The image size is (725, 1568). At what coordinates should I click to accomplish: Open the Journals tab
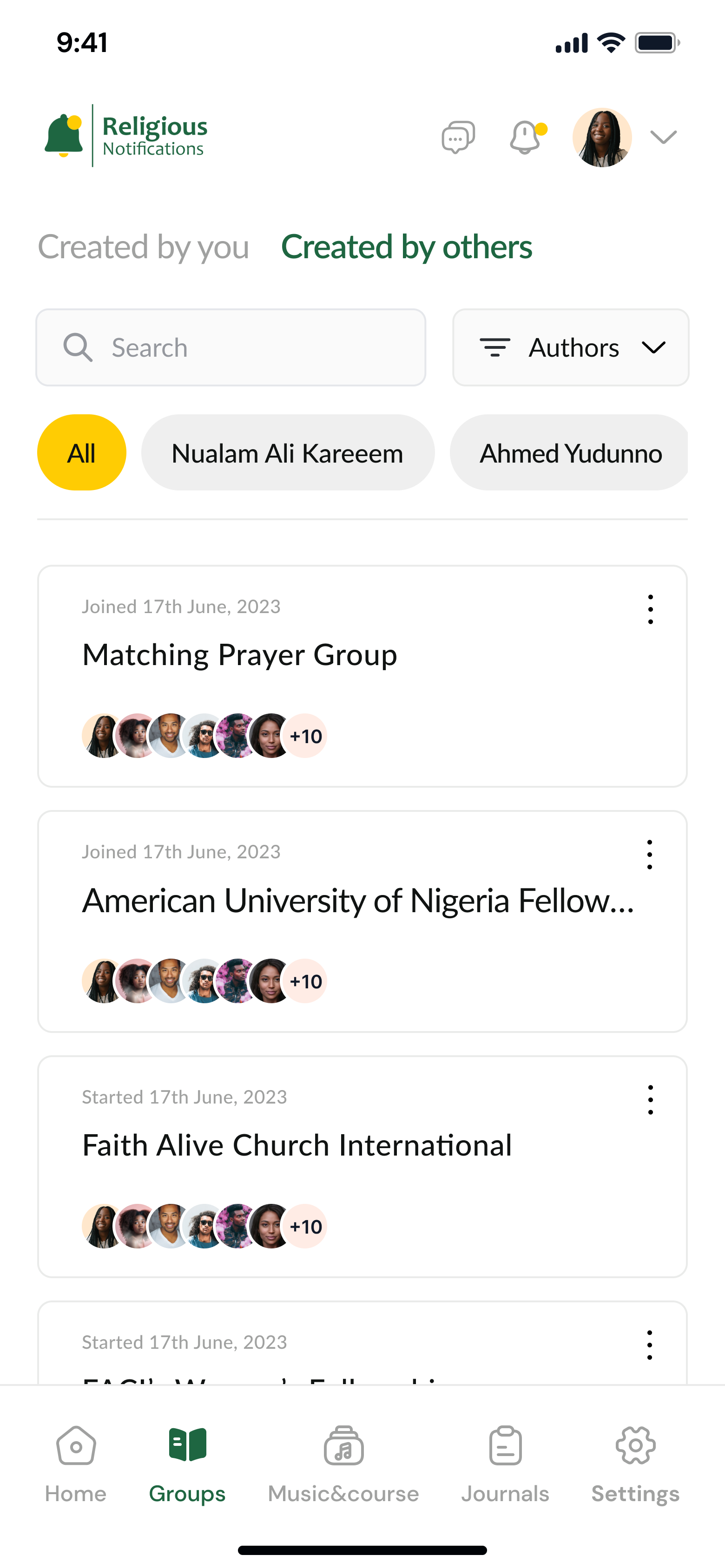[505, 1464]
